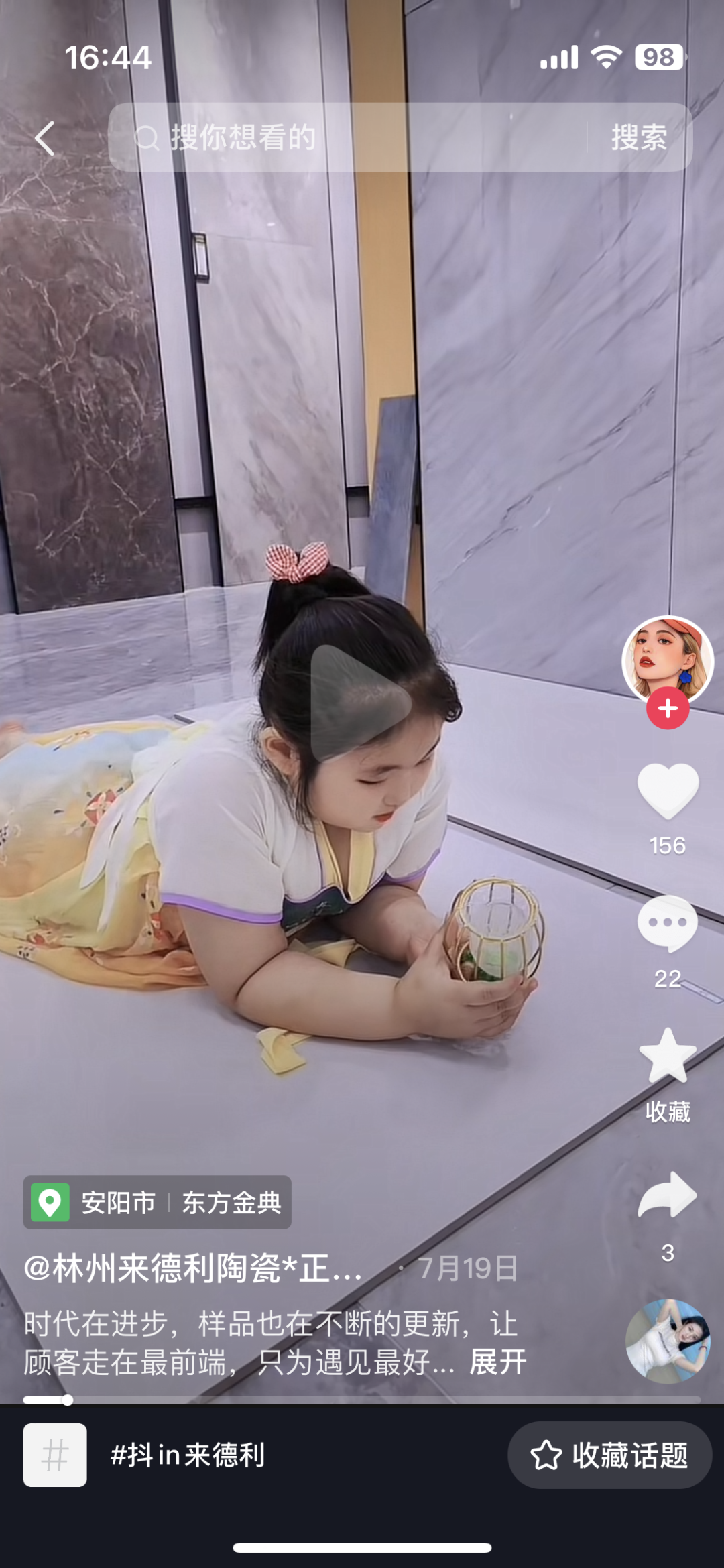The width and height of the screenshot is (724, 1568).
Task: Open the #抖in来德利 topic page
Action: tap(188, 1455)
